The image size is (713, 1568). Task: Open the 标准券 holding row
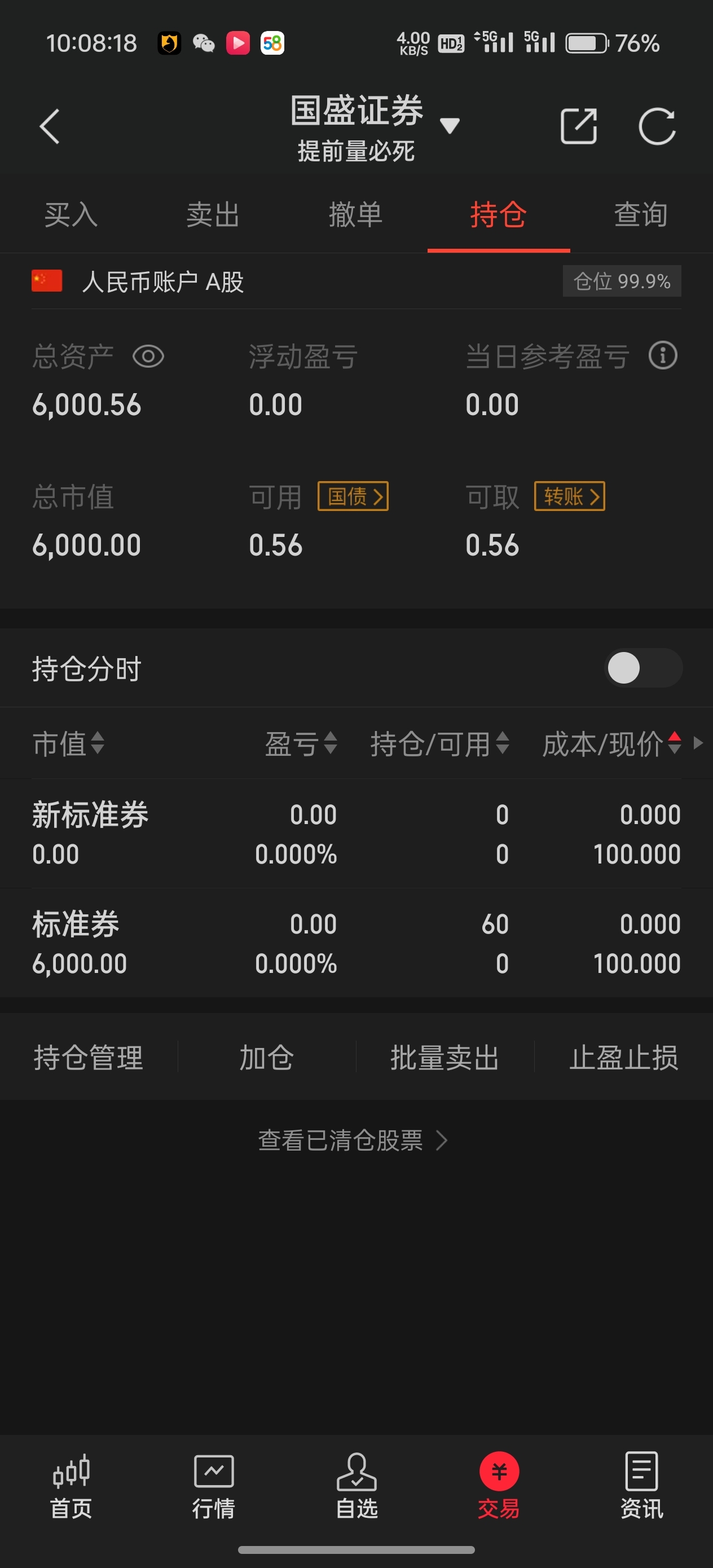(x=356, y=943)
